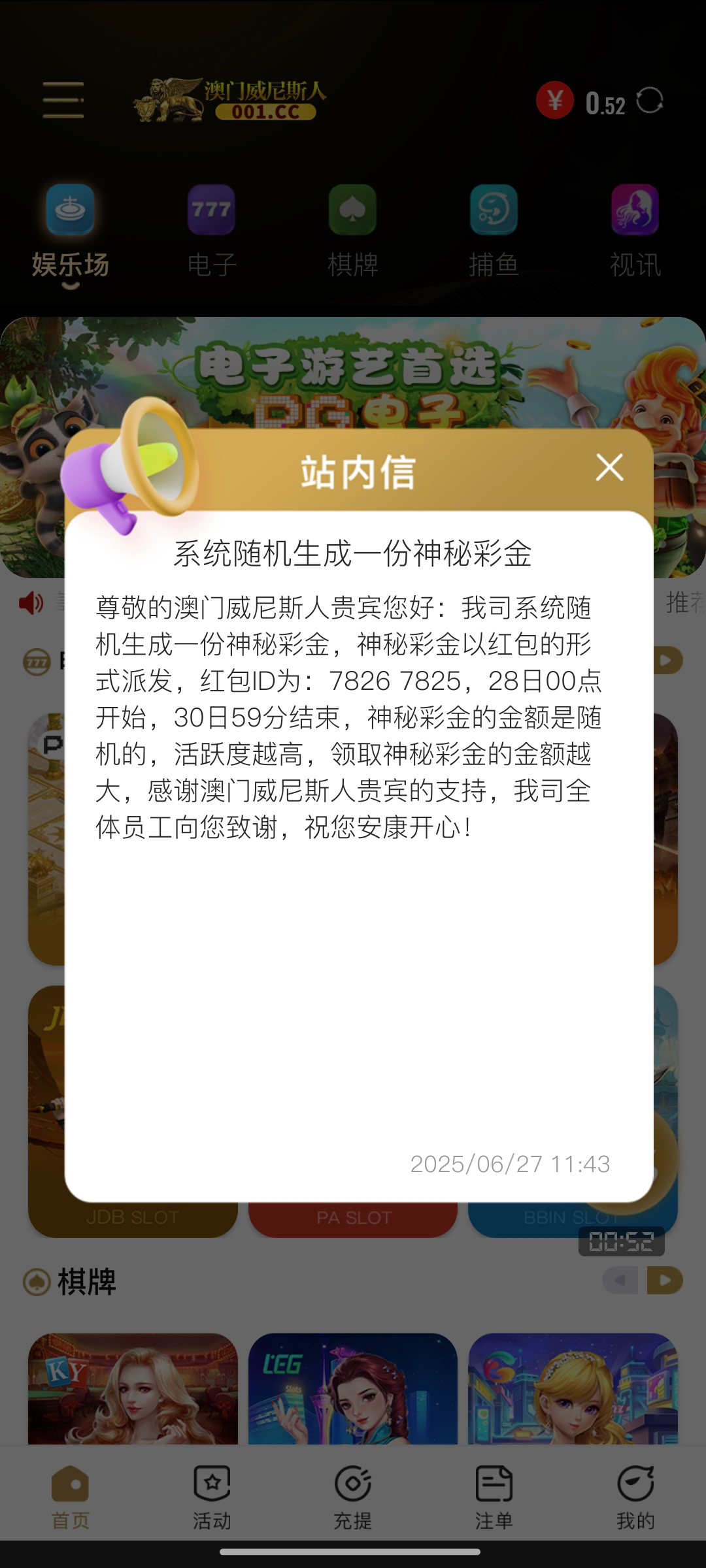The width and height of the screenshot is (706, 1568).
Task: Refresh the account balance
Action: tap(650, 101)
